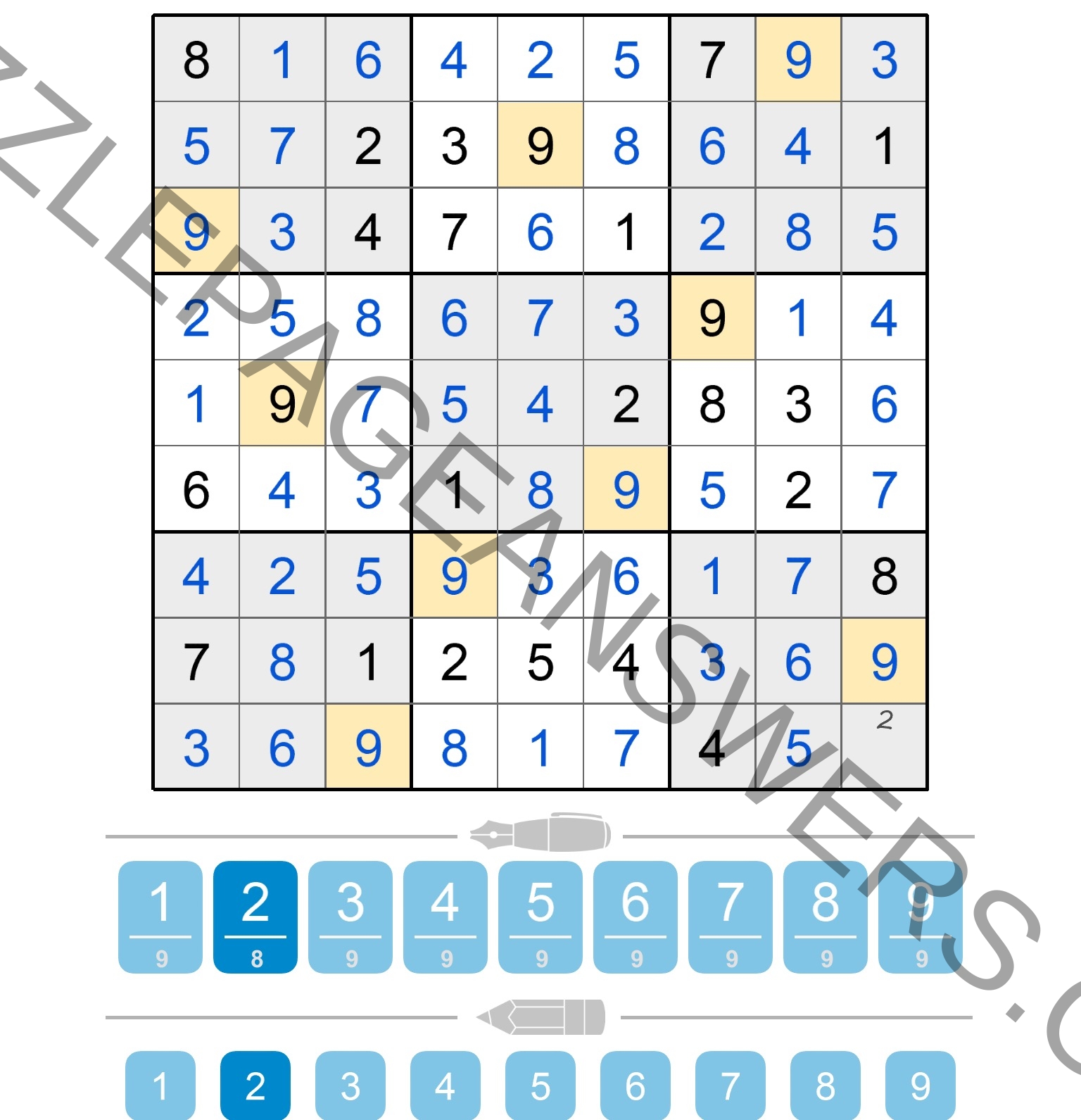Select pen number 9 button
1081x1120 pixels.
921,917
